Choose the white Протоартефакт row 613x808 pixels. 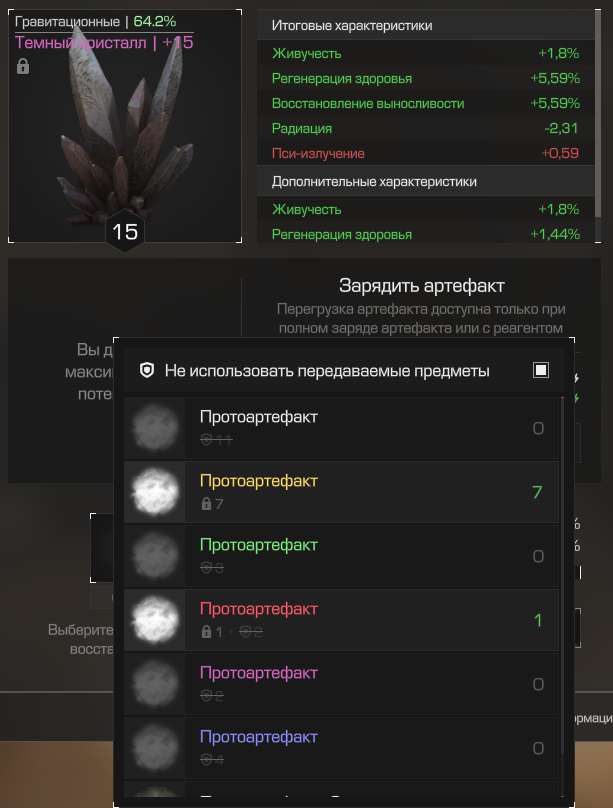(340, 428)
